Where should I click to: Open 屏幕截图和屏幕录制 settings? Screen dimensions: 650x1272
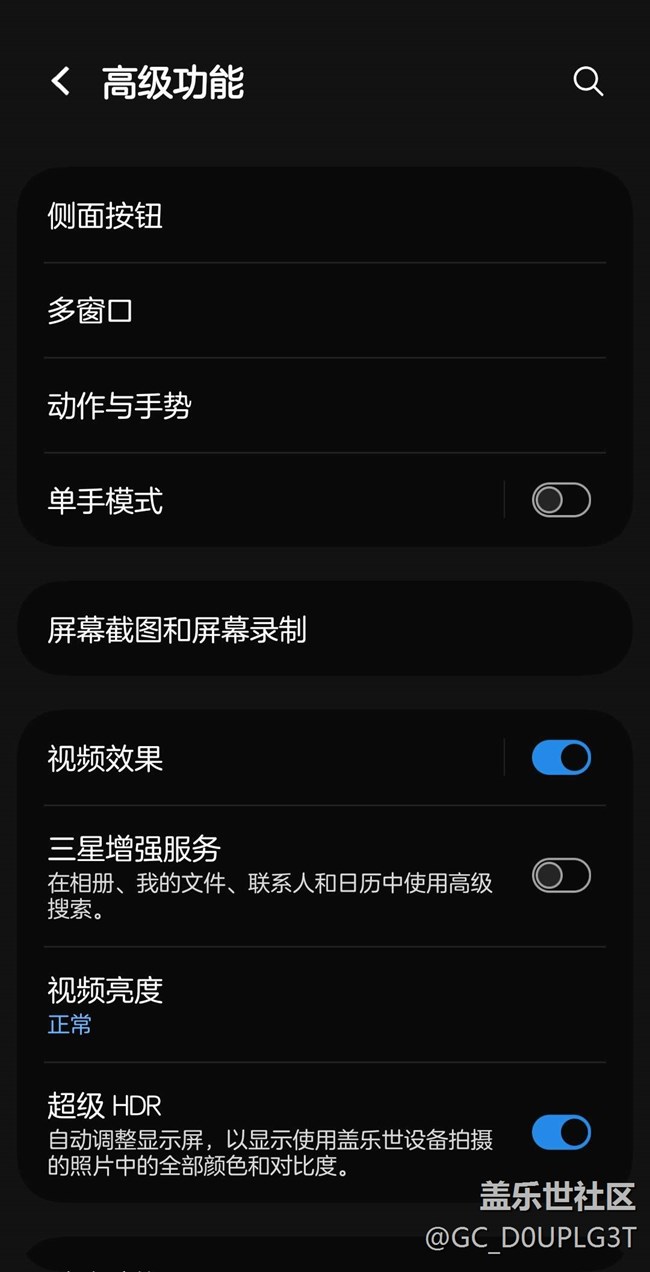point(325,629)
